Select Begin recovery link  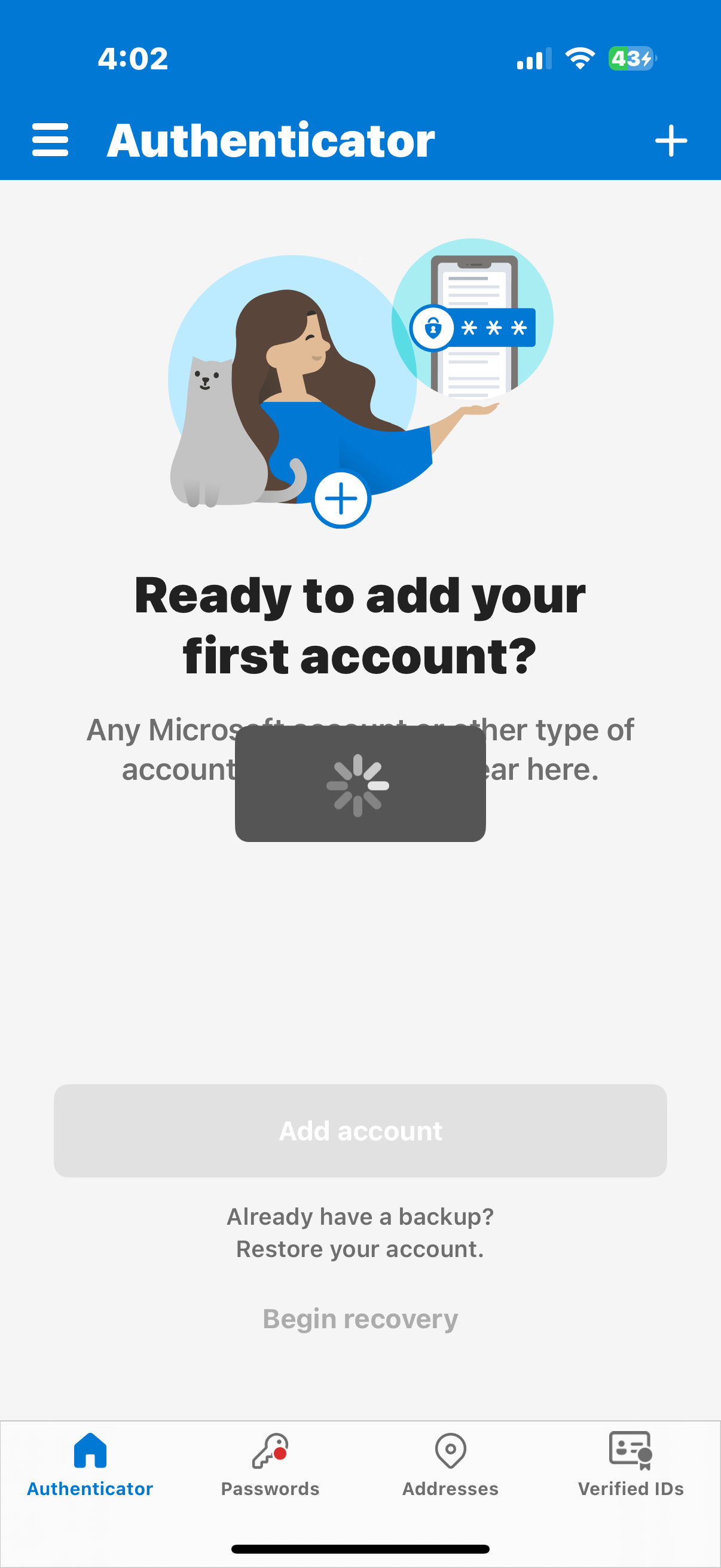coord(360,1319)
